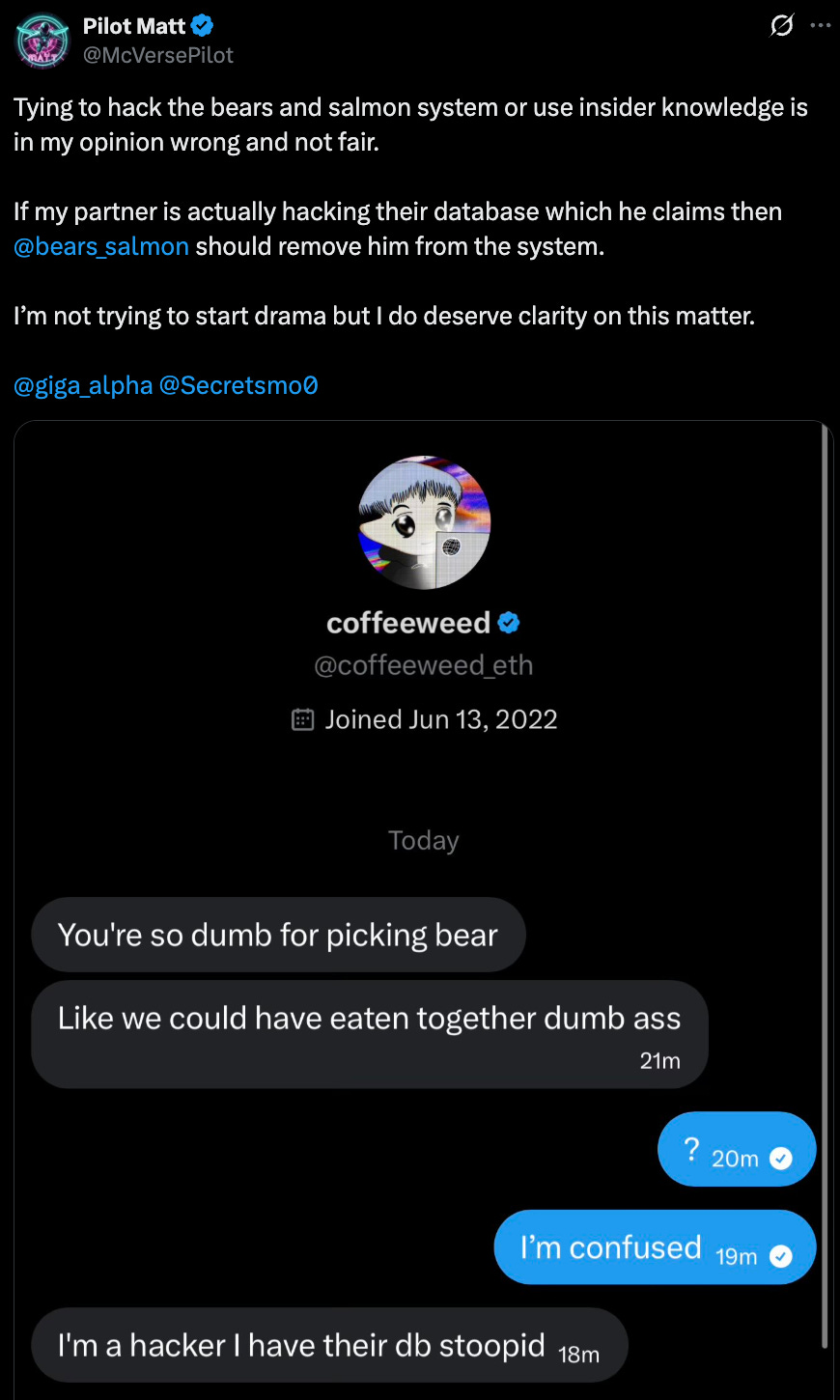This screenshot has height=1400, width=840.
Task: Open the Grok icon on the post
Action: click(x=781, y=26)
